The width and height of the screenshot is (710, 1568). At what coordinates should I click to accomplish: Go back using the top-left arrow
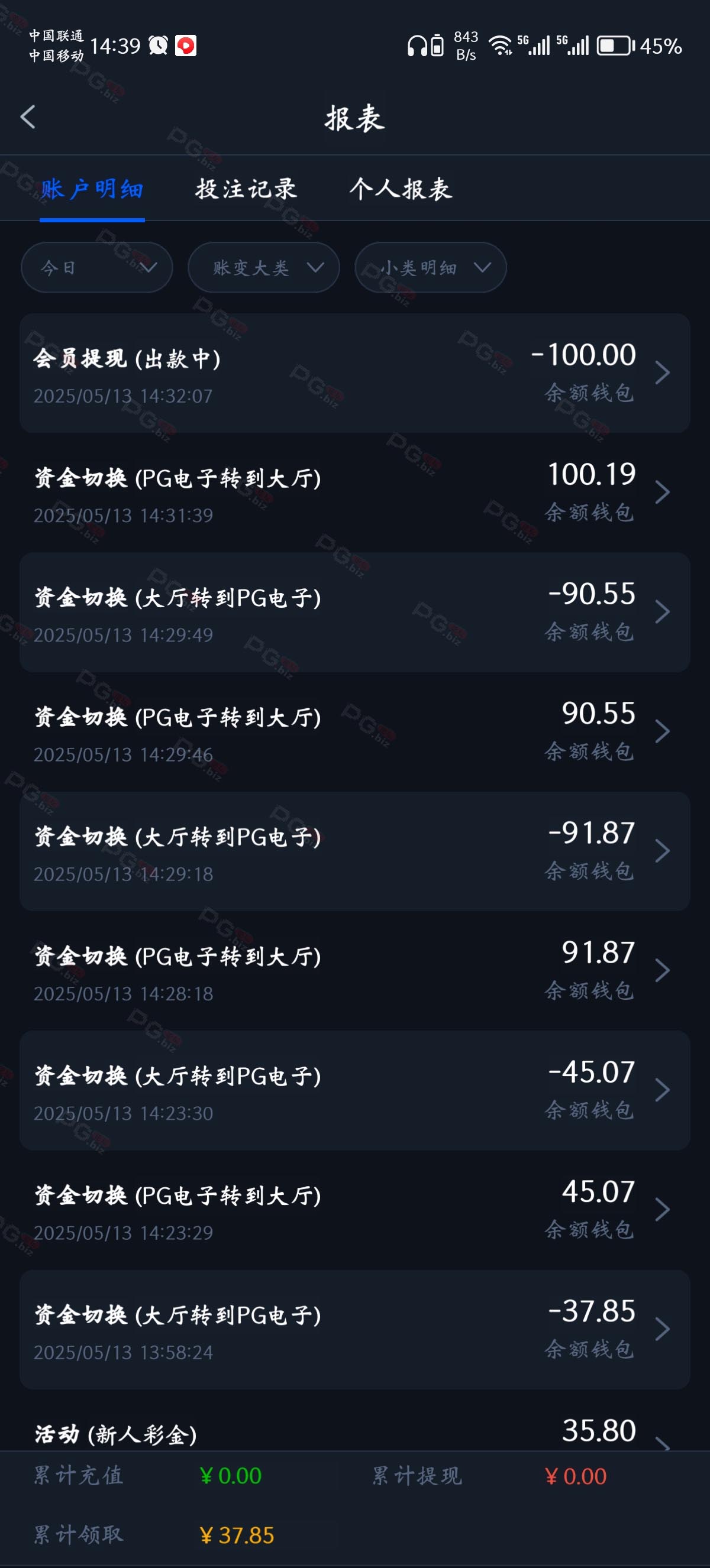[28, 117]
